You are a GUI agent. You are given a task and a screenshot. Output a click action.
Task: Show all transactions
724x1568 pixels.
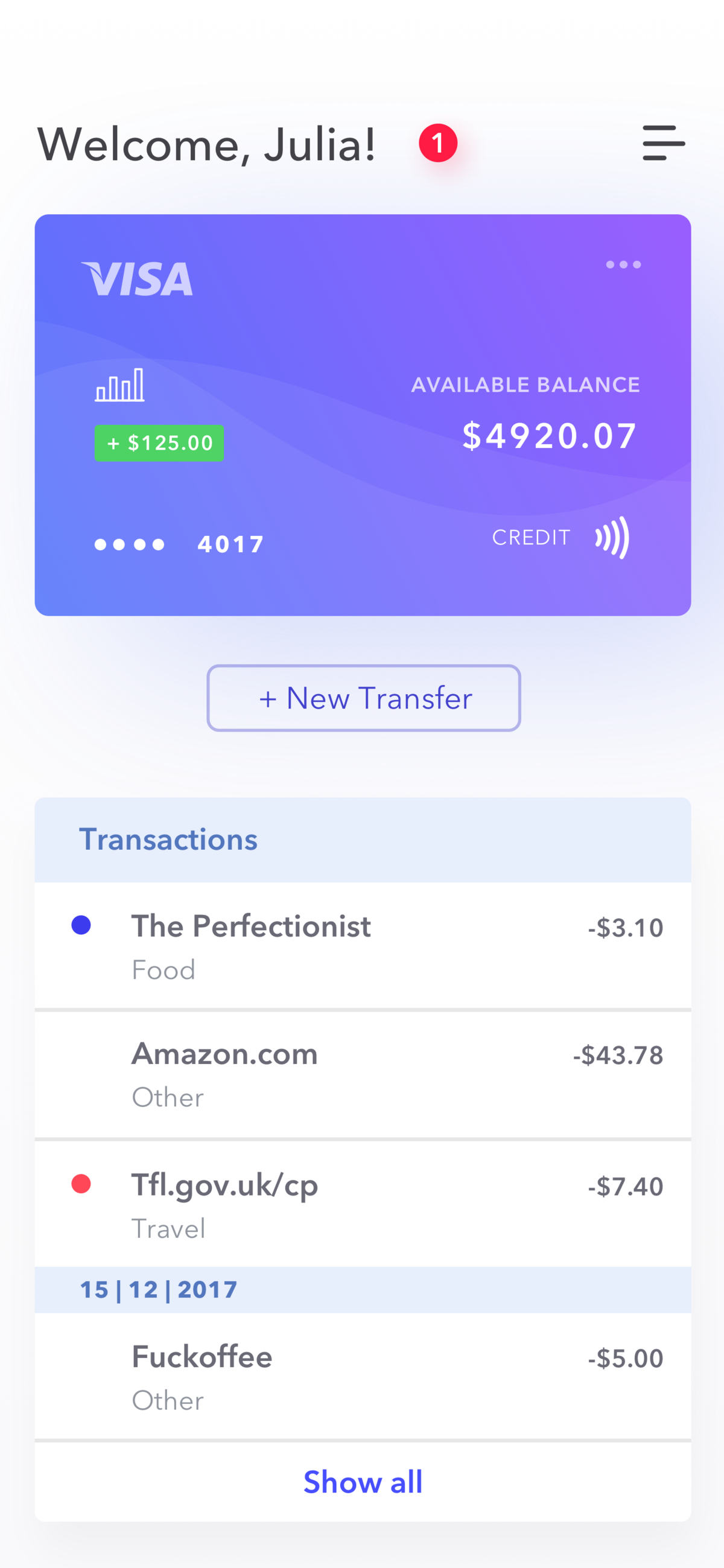(x=363, y=1482)
